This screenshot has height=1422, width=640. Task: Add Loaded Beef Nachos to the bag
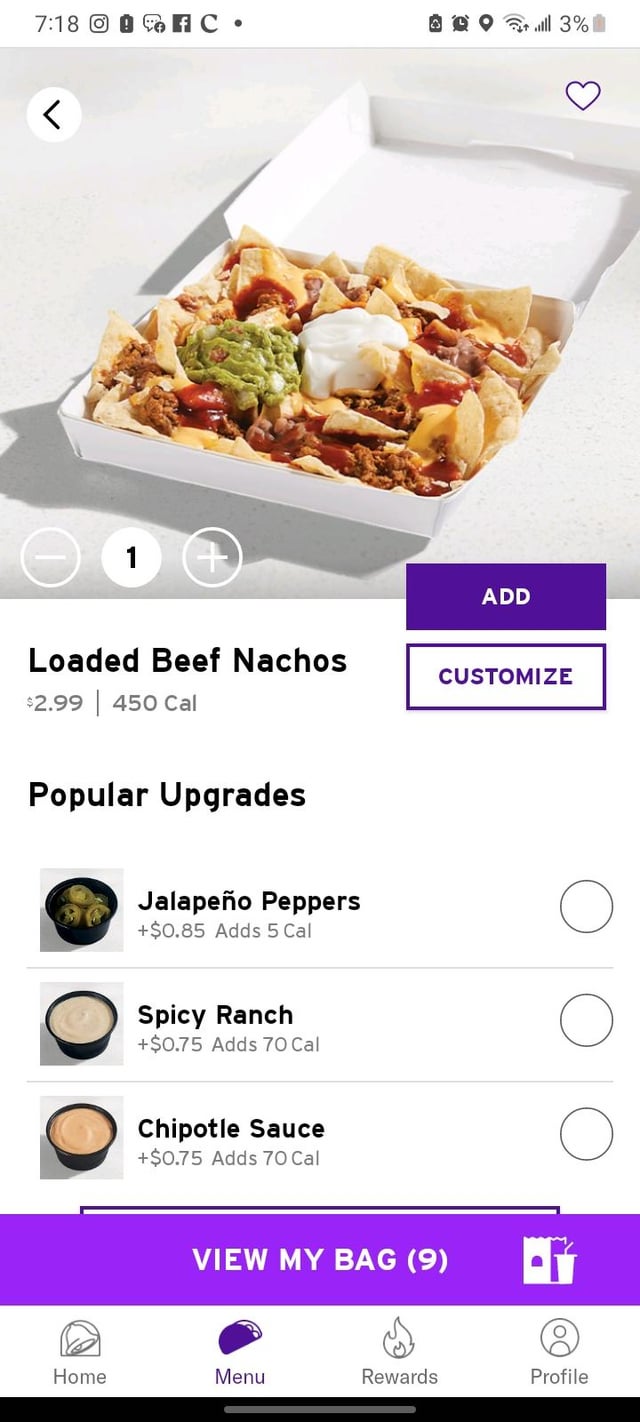pos(505,597)
